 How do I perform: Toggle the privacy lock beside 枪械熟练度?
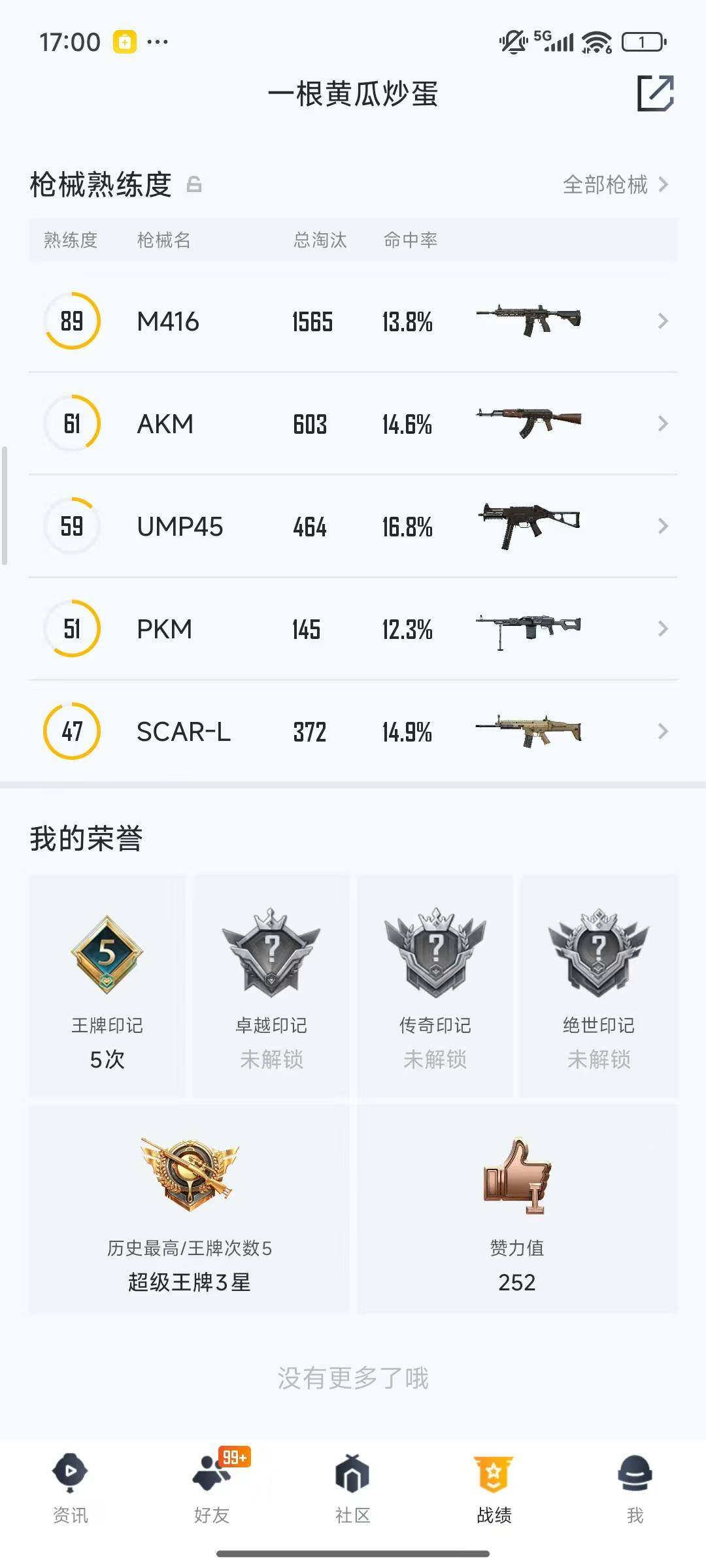(195, 186)
